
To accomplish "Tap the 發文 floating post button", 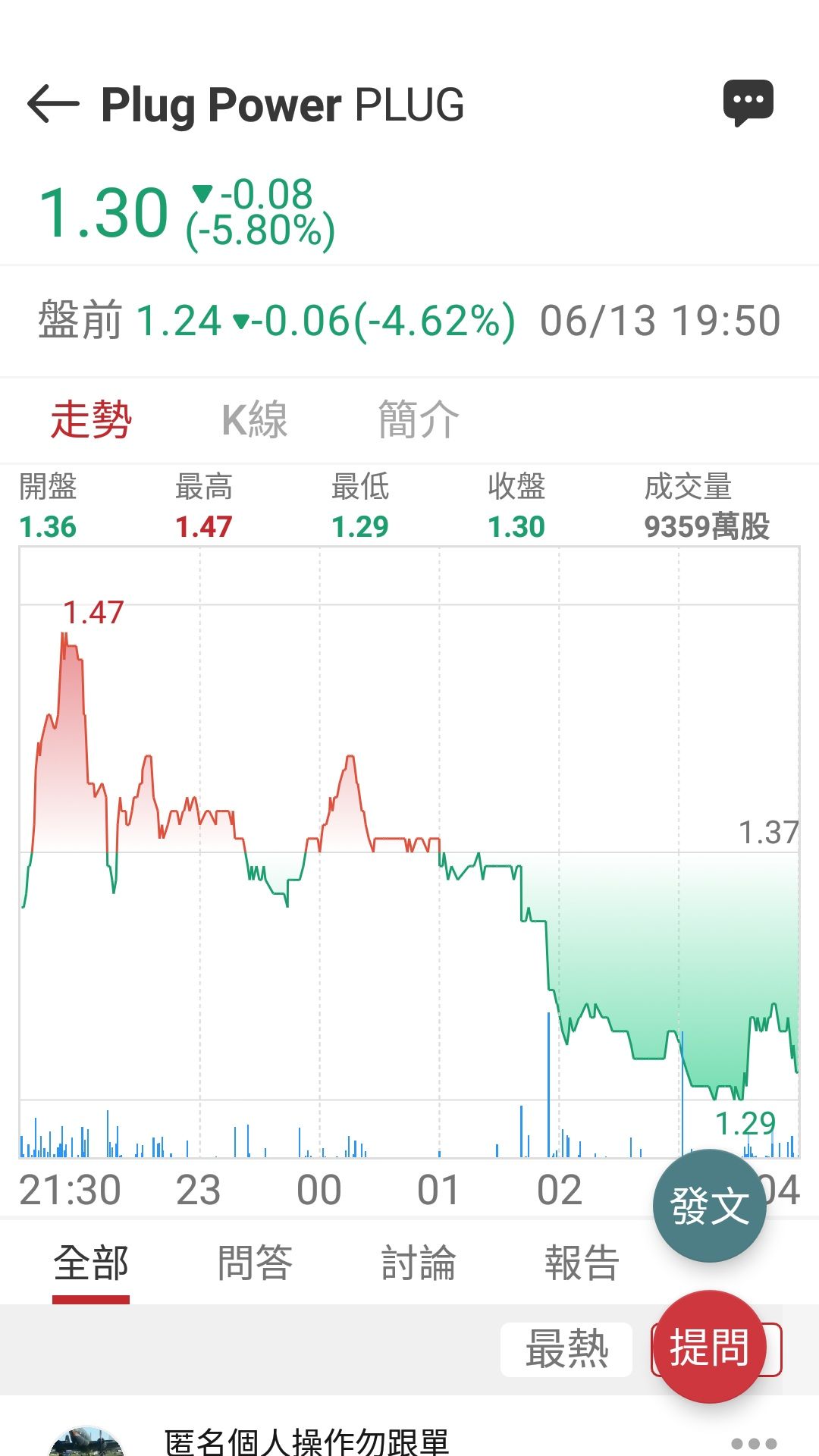I will tap(708, 1206).
